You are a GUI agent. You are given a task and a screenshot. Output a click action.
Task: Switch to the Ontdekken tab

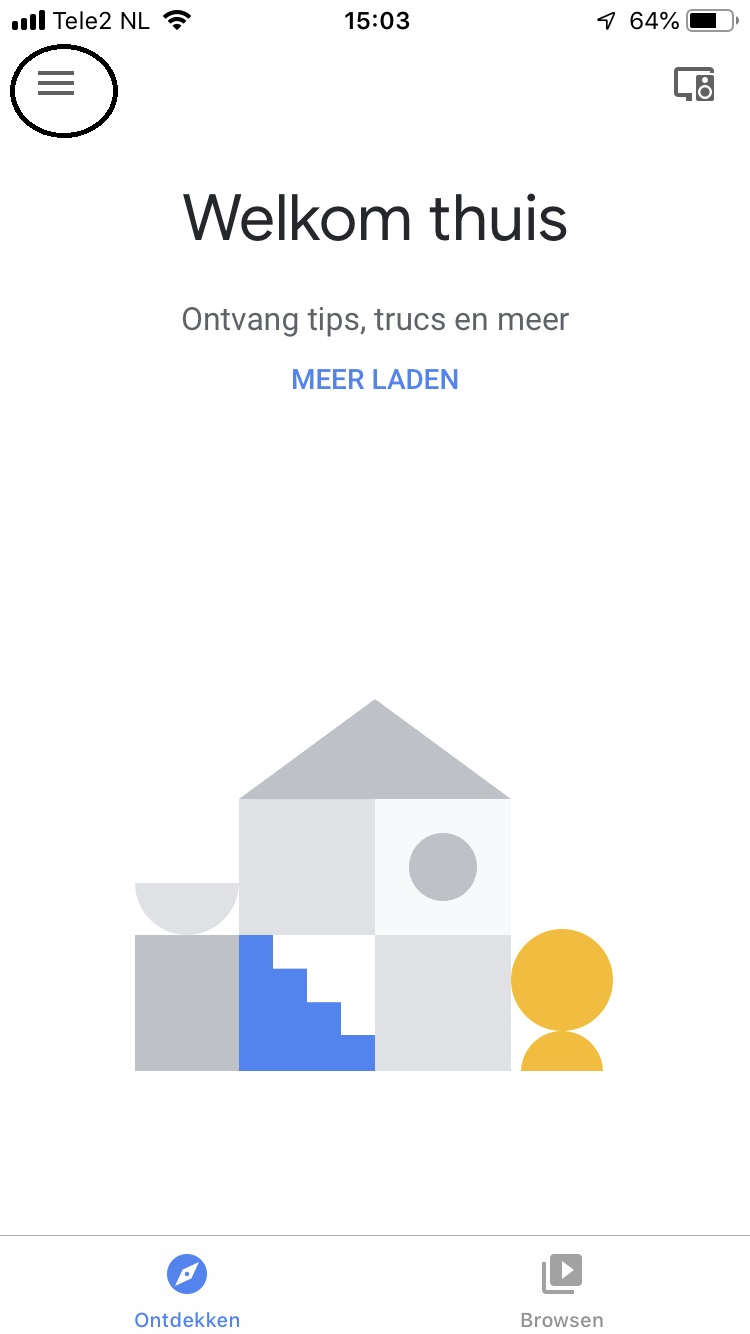(x=187, y=1291)
